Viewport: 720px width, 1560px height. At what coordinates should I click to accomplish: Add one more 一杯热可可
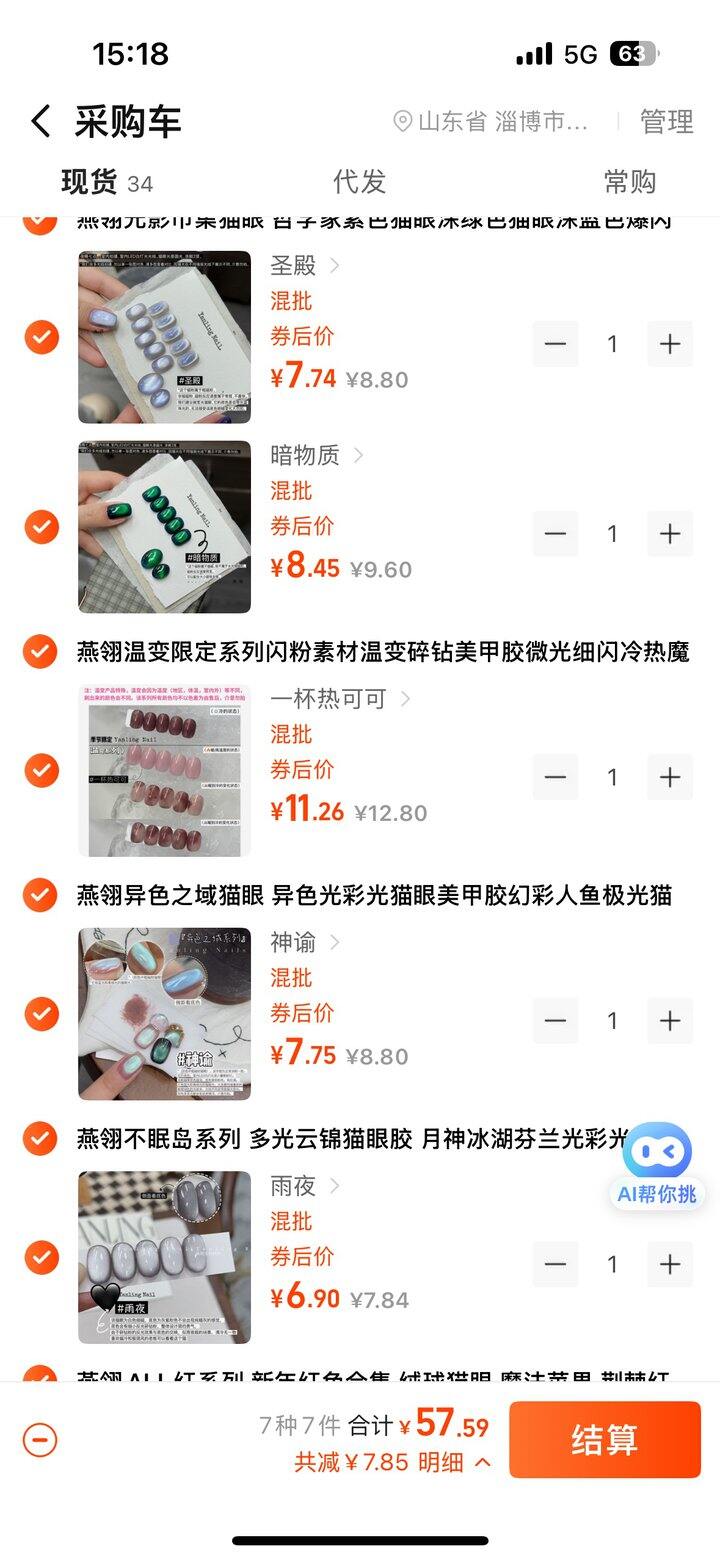(x=669, y=777)
